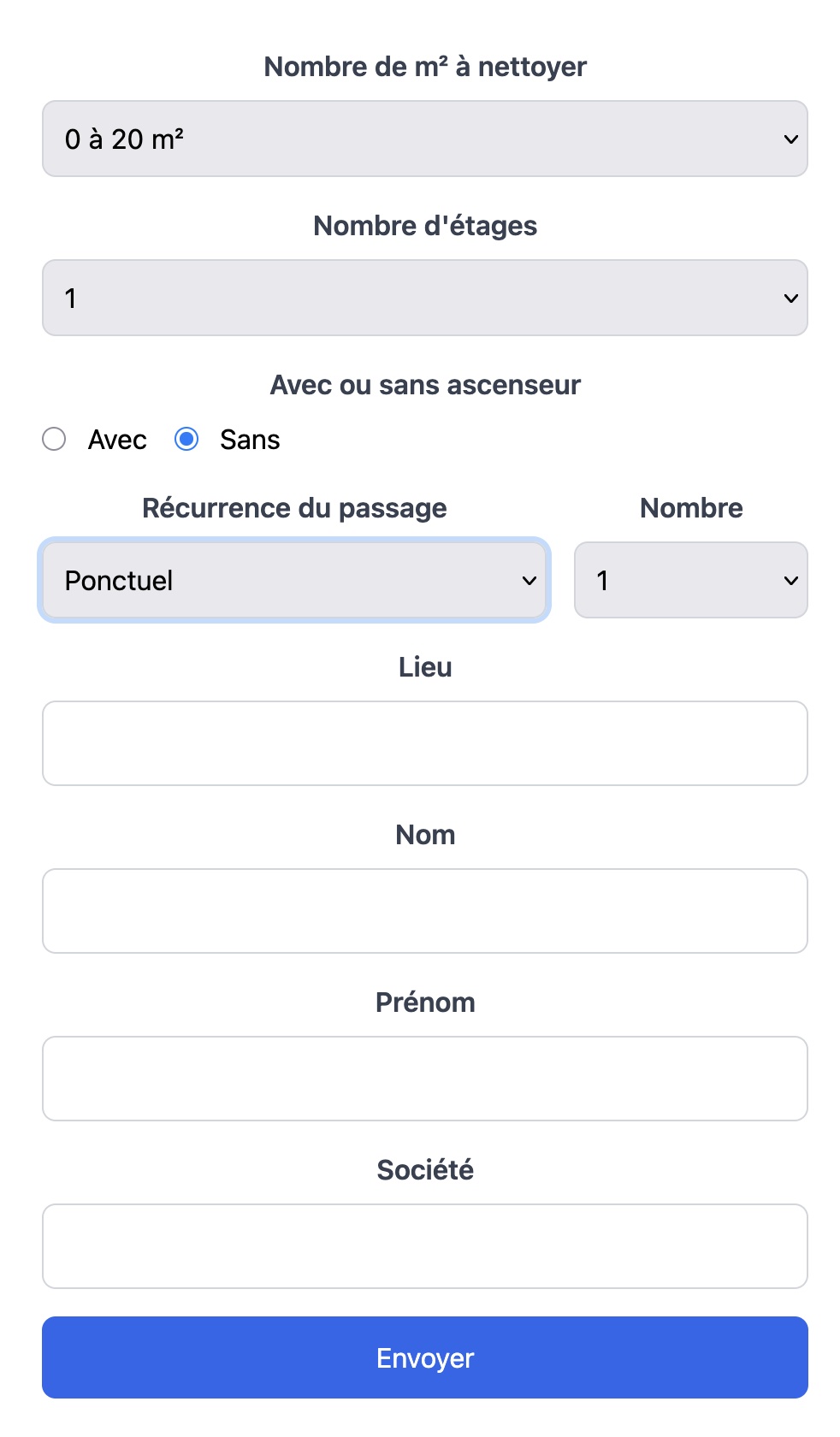
Task: Click the 'Avec ou sans ascenseur' heading
Action: pyautogui.click(x=425, y=385)
